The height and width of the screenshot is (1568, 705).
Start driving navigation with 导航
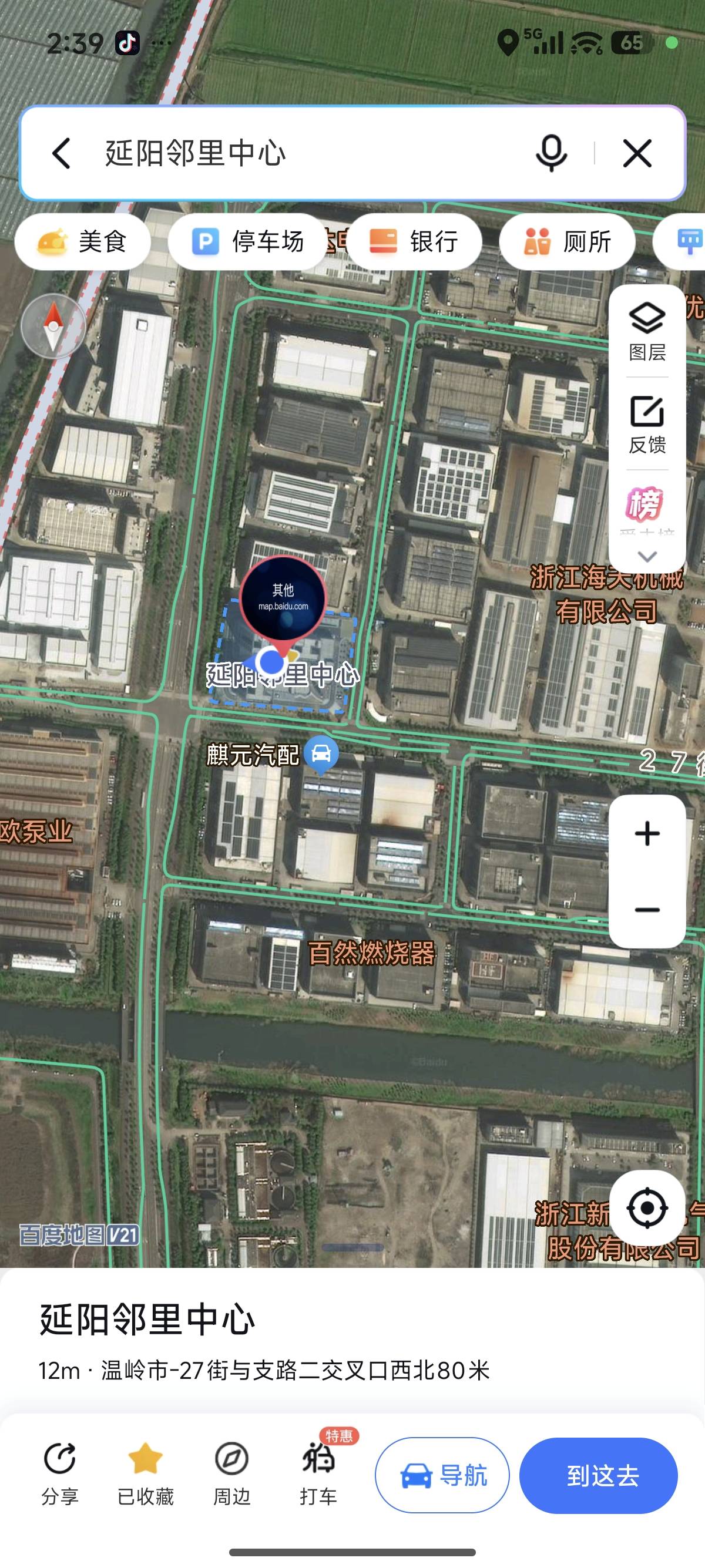tap(442, 1475)
